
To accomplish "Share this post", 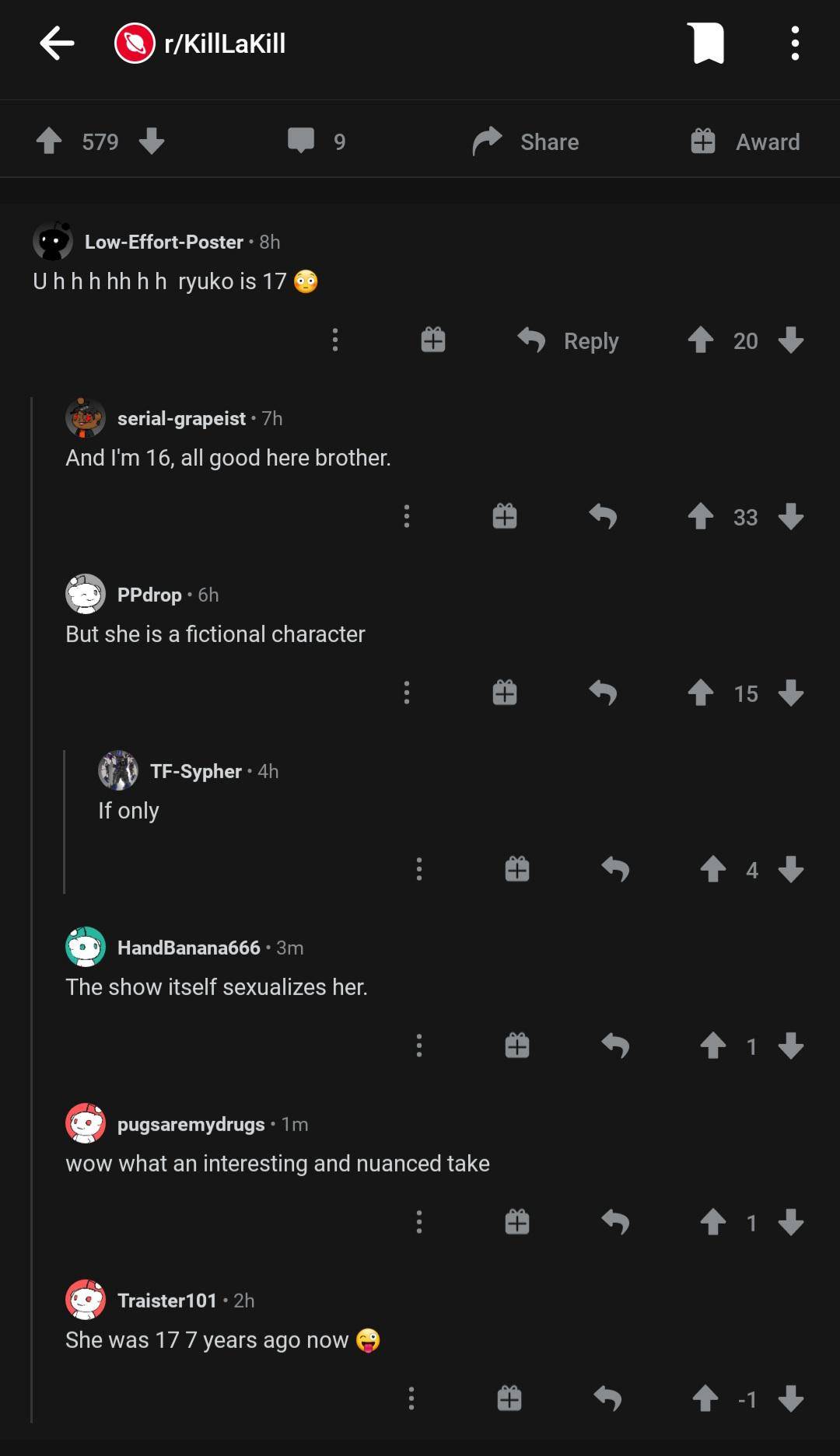I will coord(527,141).
